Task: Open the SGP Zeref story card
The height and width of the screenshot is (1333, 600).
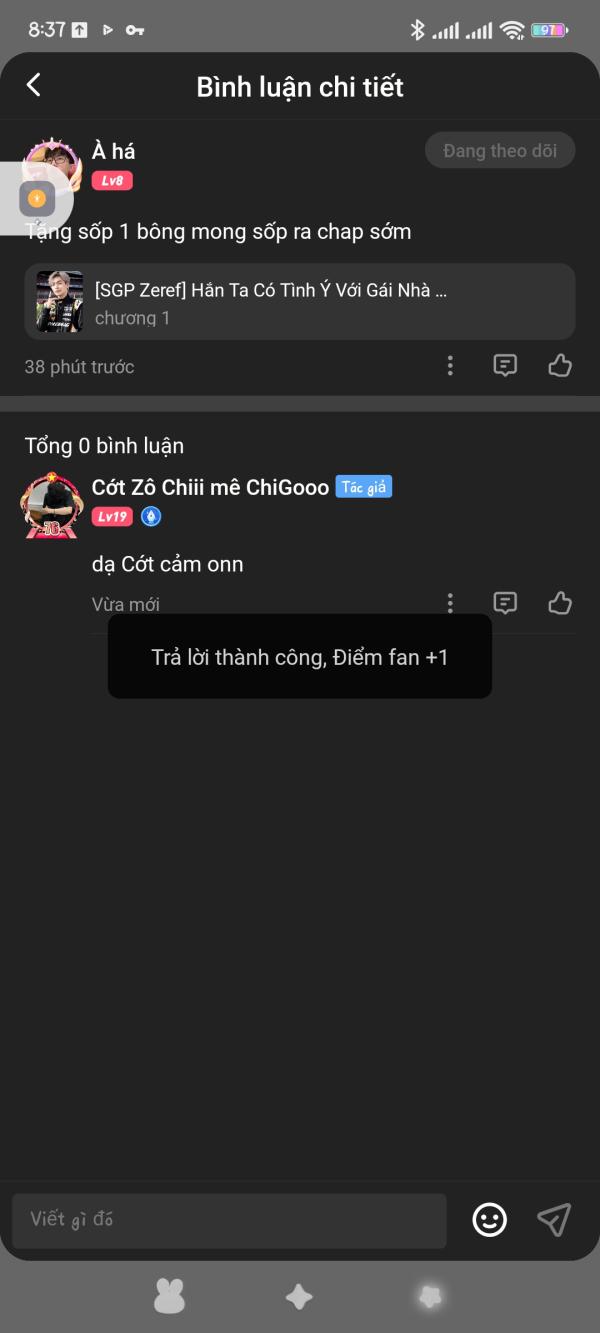Action: [x=300, y=302]
